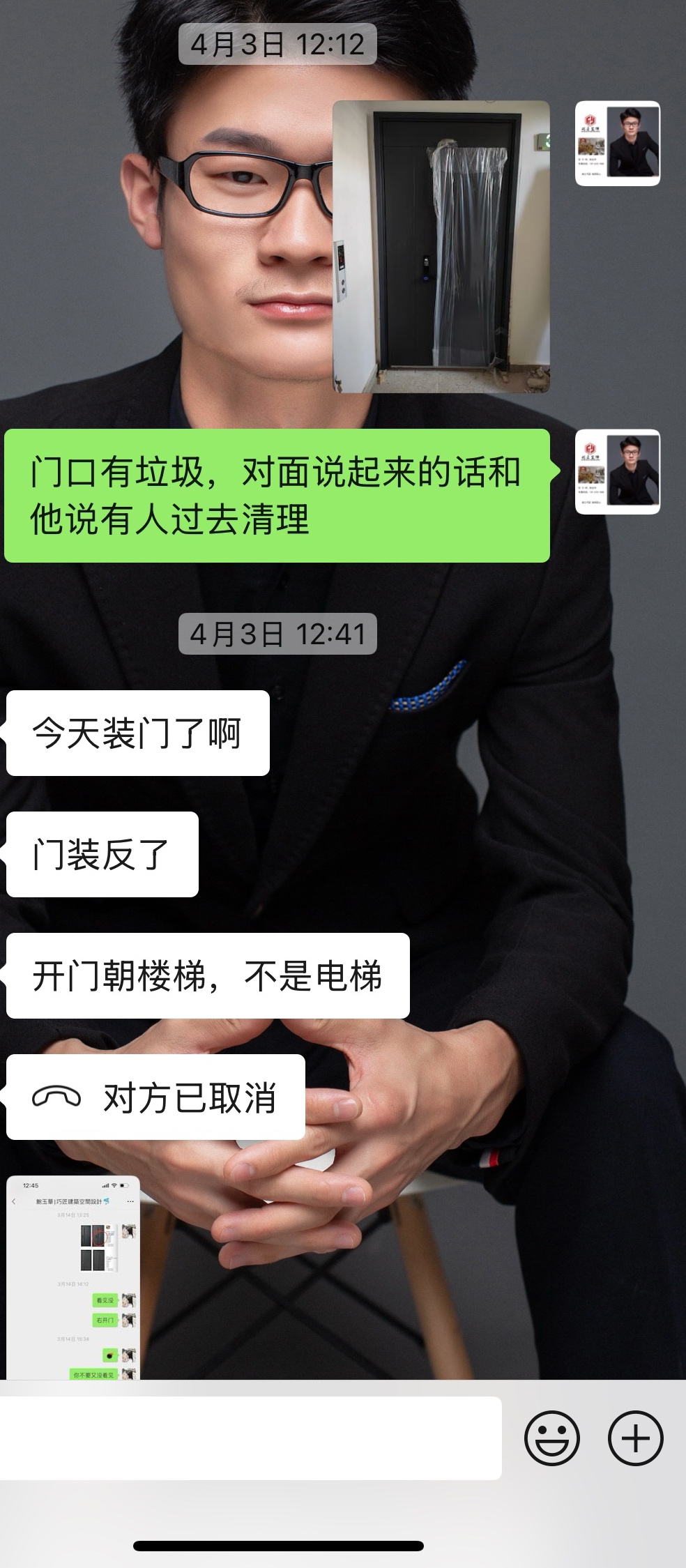Open the chat screenshot image message
Screen dimensions: 686x1568
(73, 1277)
